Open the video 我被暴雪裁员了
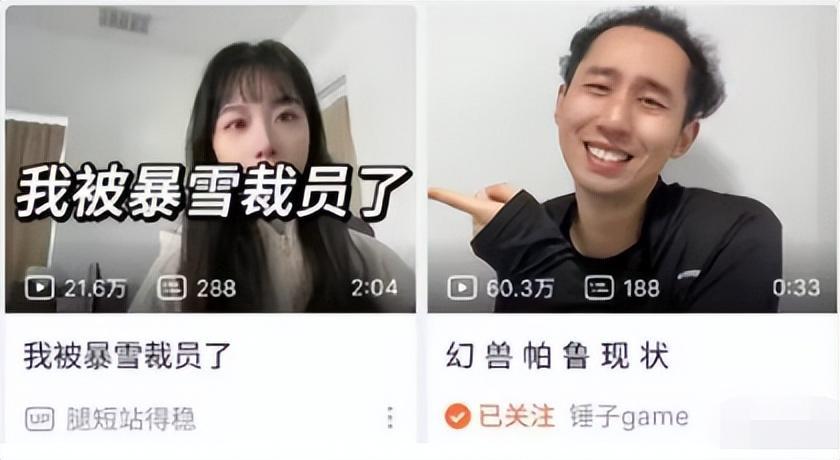The height and width of the screenshot is (460, 840). click(210, 160)
